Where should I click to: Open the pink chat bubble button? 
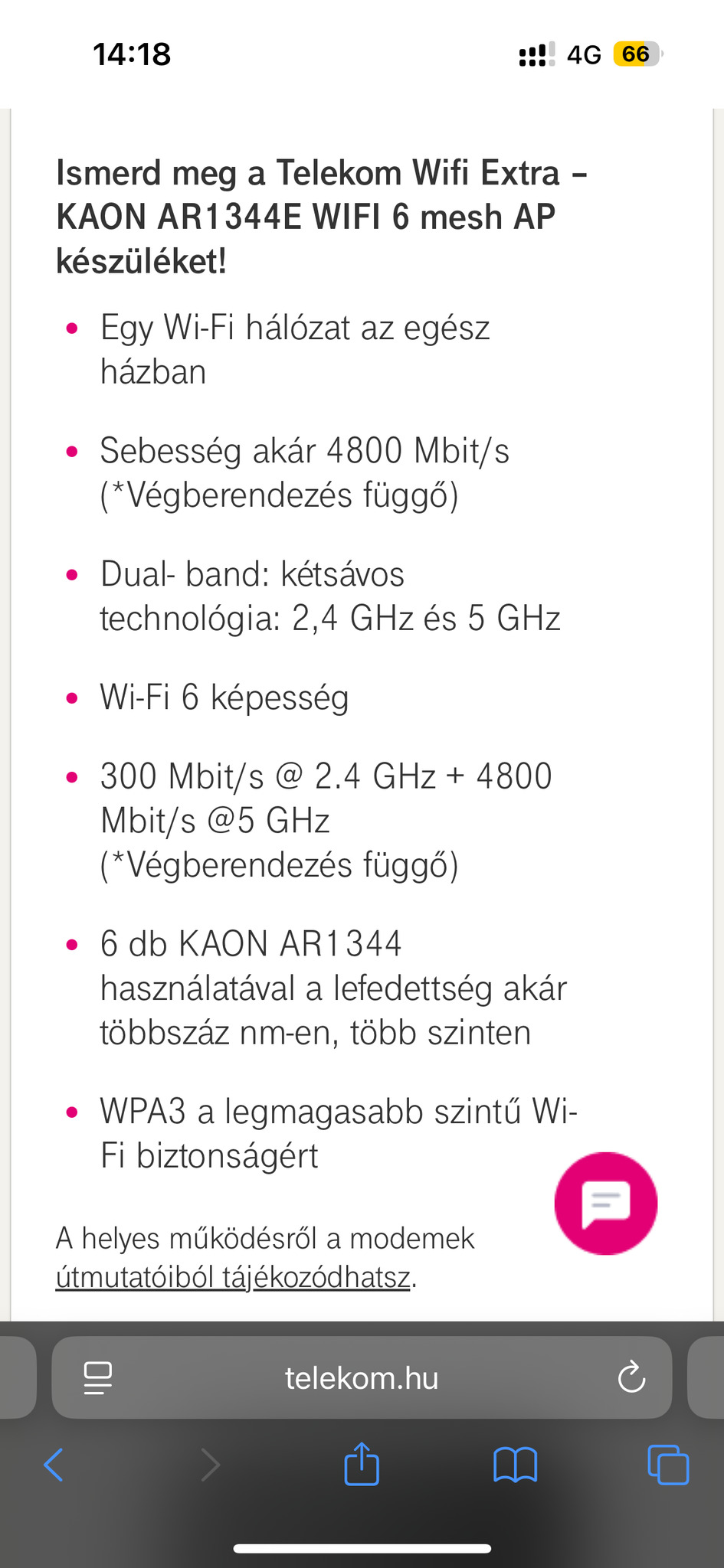click(x=605, y=1203)
